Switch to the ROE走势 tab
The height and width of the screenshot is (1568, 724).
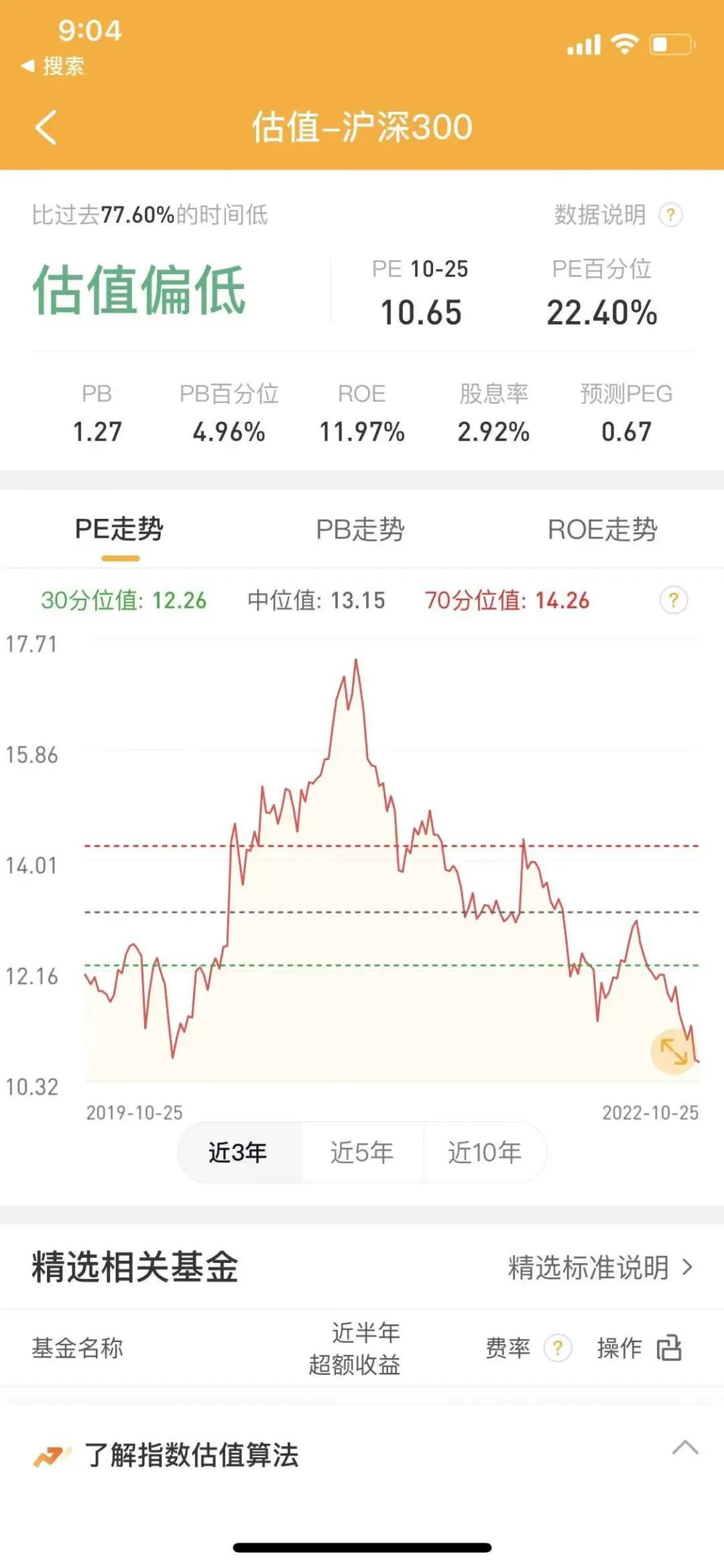click(x=602, y=530)
